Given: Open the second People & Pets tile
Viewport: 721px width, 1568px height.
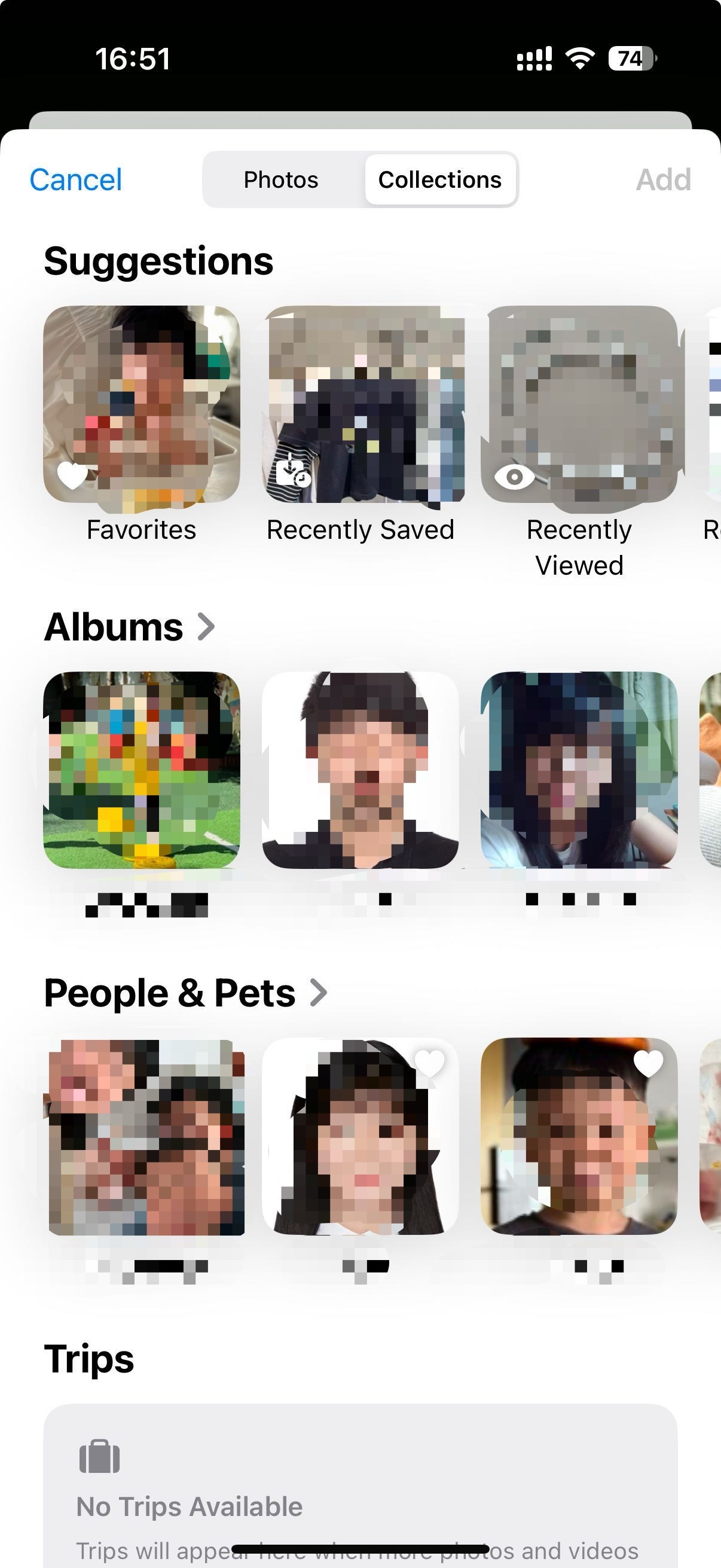Looking at the screenshot, I should coord(360,1137).
